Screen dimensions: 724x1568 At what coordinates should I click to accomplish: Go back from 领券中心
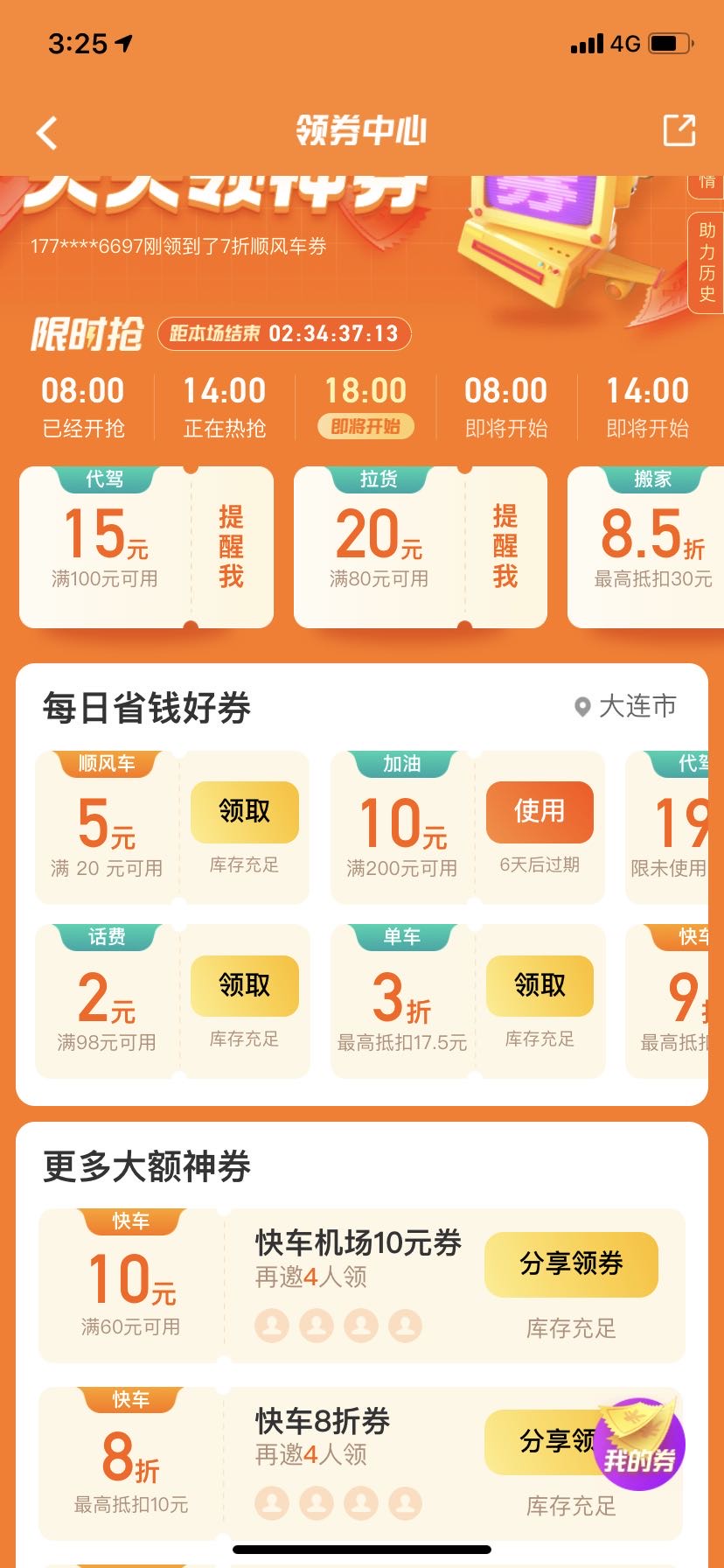click(47, 133)
